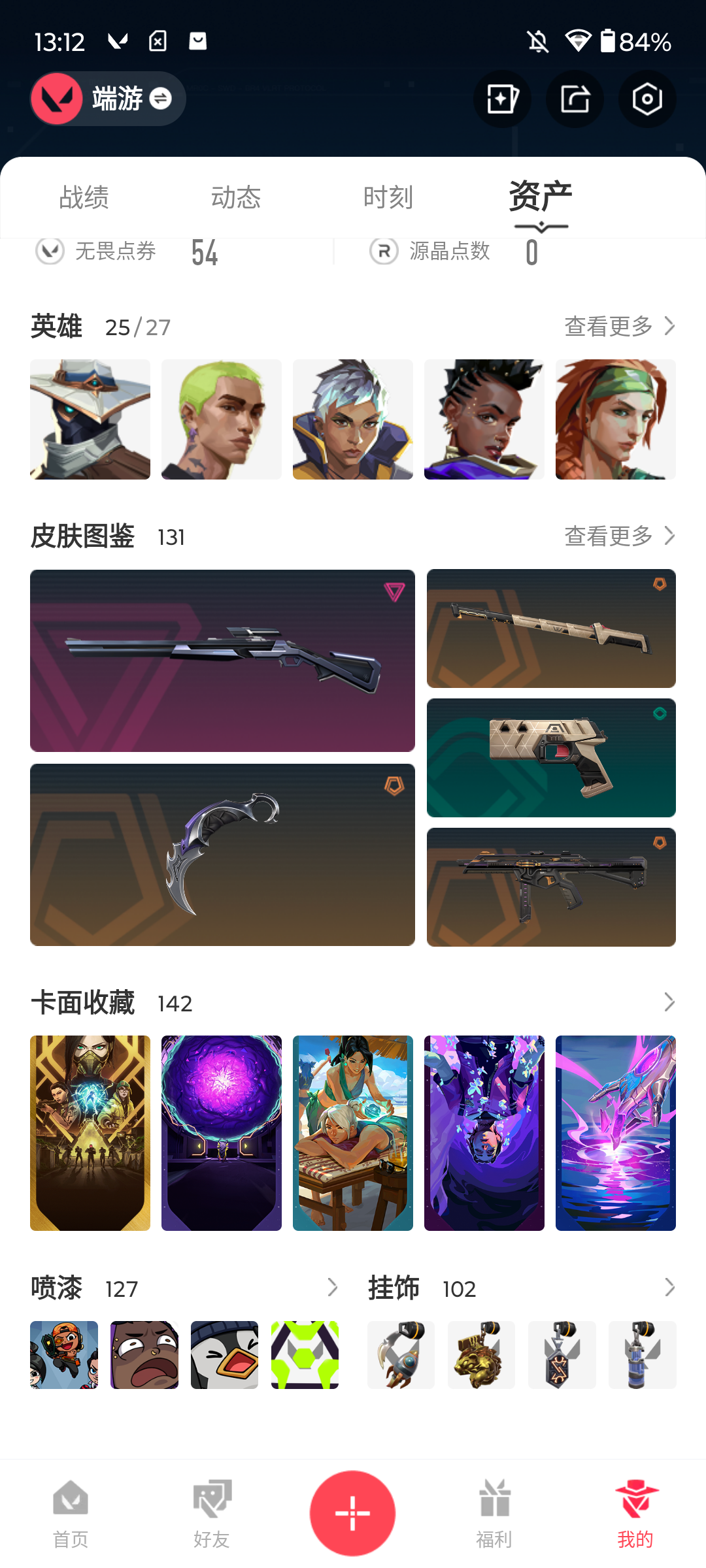Open the hexagon settings icon
706x1568 pixels.
(x=647, y=99)
